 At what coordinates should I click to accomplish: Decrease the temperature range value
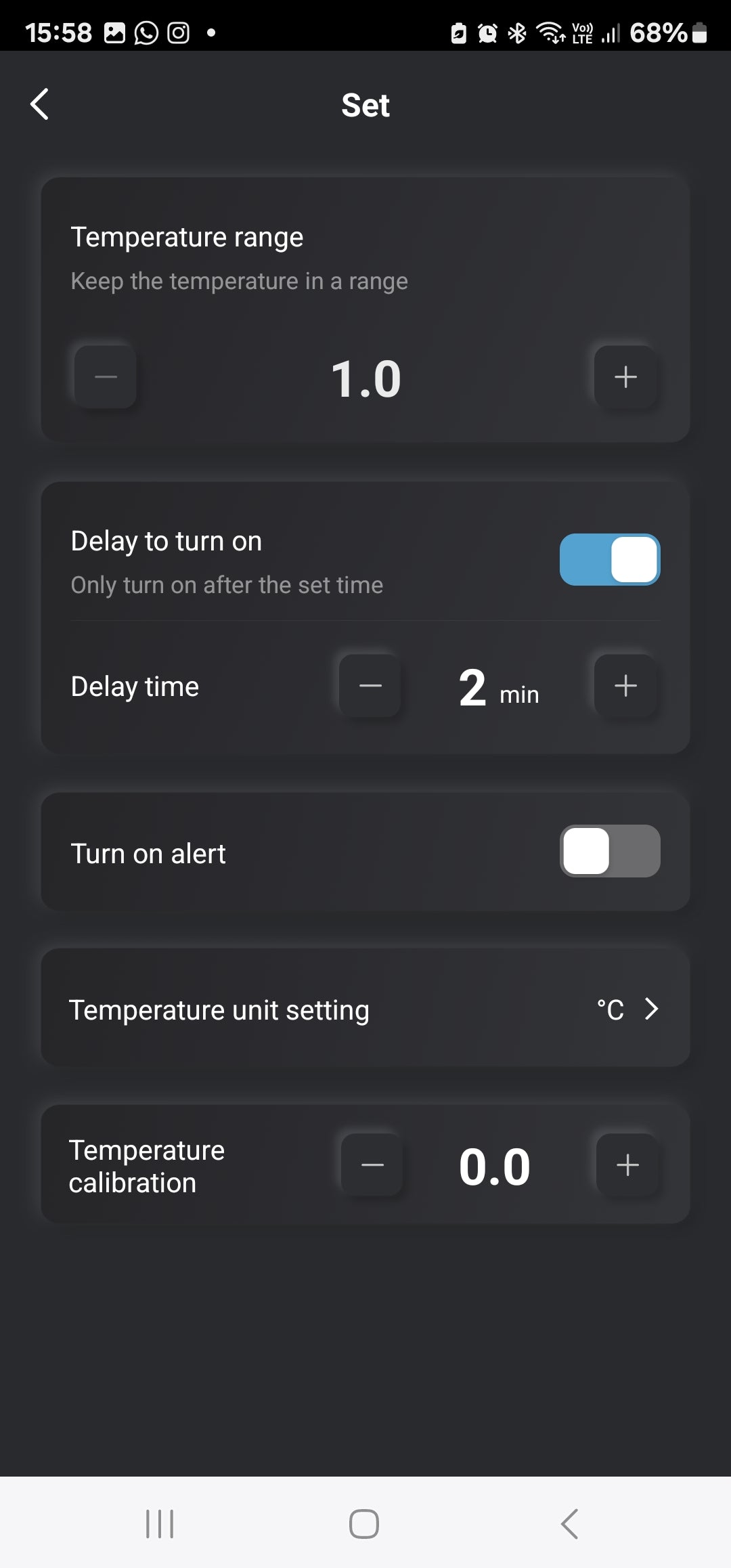106,377
